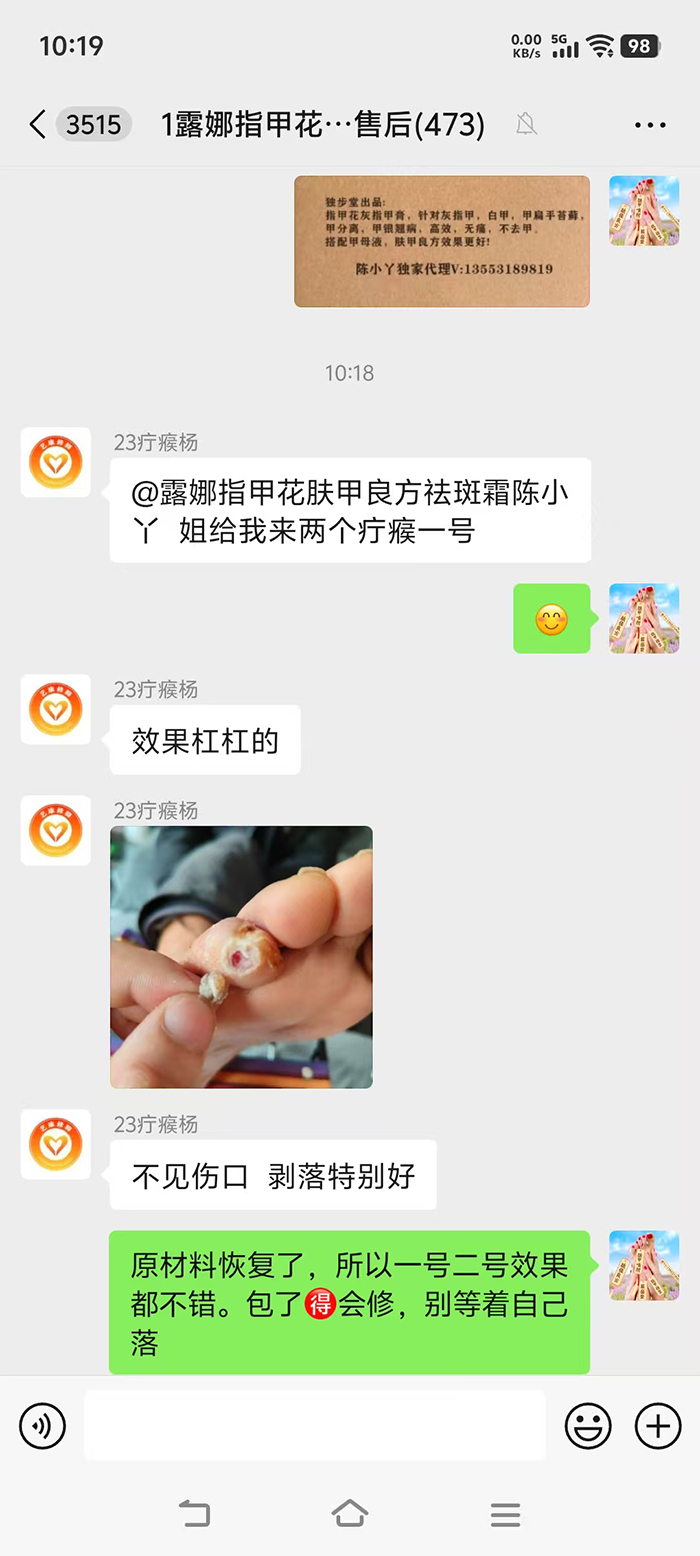700x1556 pixels.
Task: Open the product card image message
Action: click(442, 241)
